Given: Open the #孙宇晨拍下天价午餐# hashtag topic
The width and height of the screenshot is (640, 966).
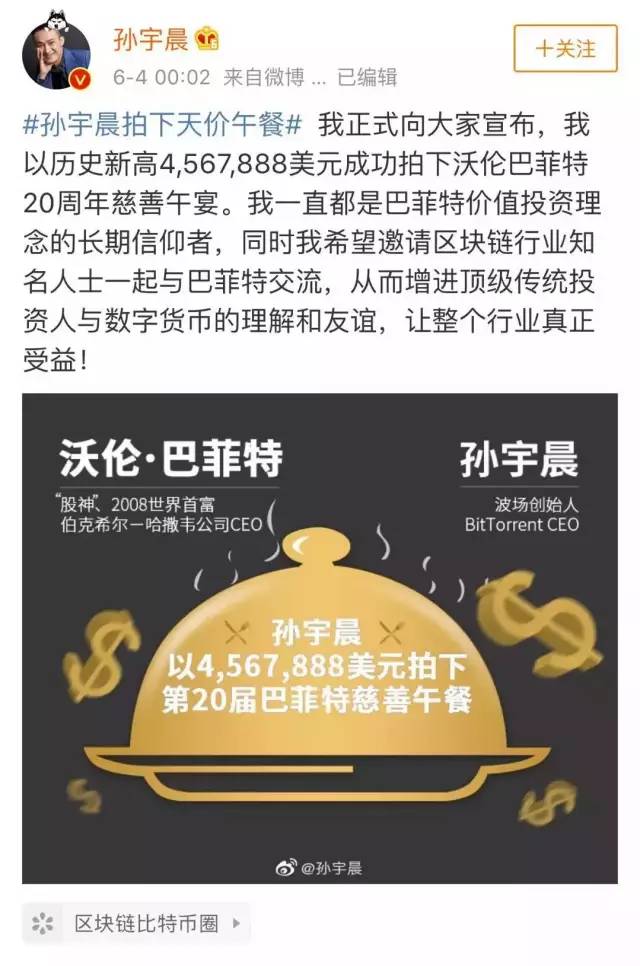Looking at the screenshot, I should tap(162, 127).
